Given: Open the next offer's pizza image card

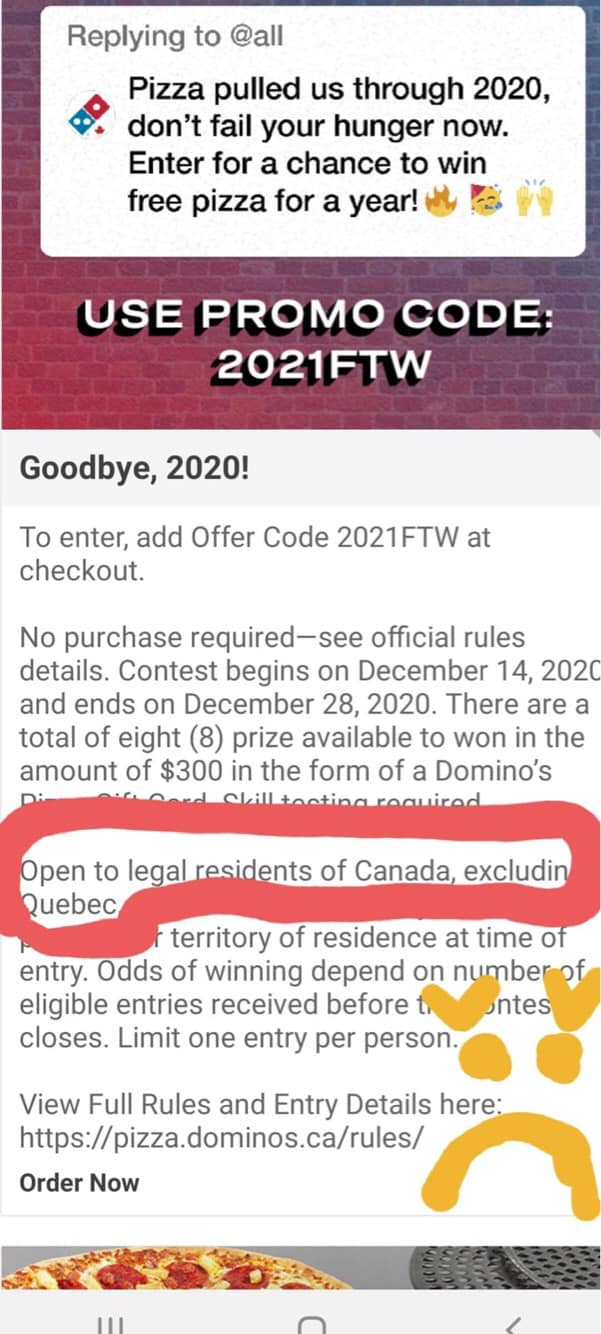Looking at the screenshot, I should 300,1266.
